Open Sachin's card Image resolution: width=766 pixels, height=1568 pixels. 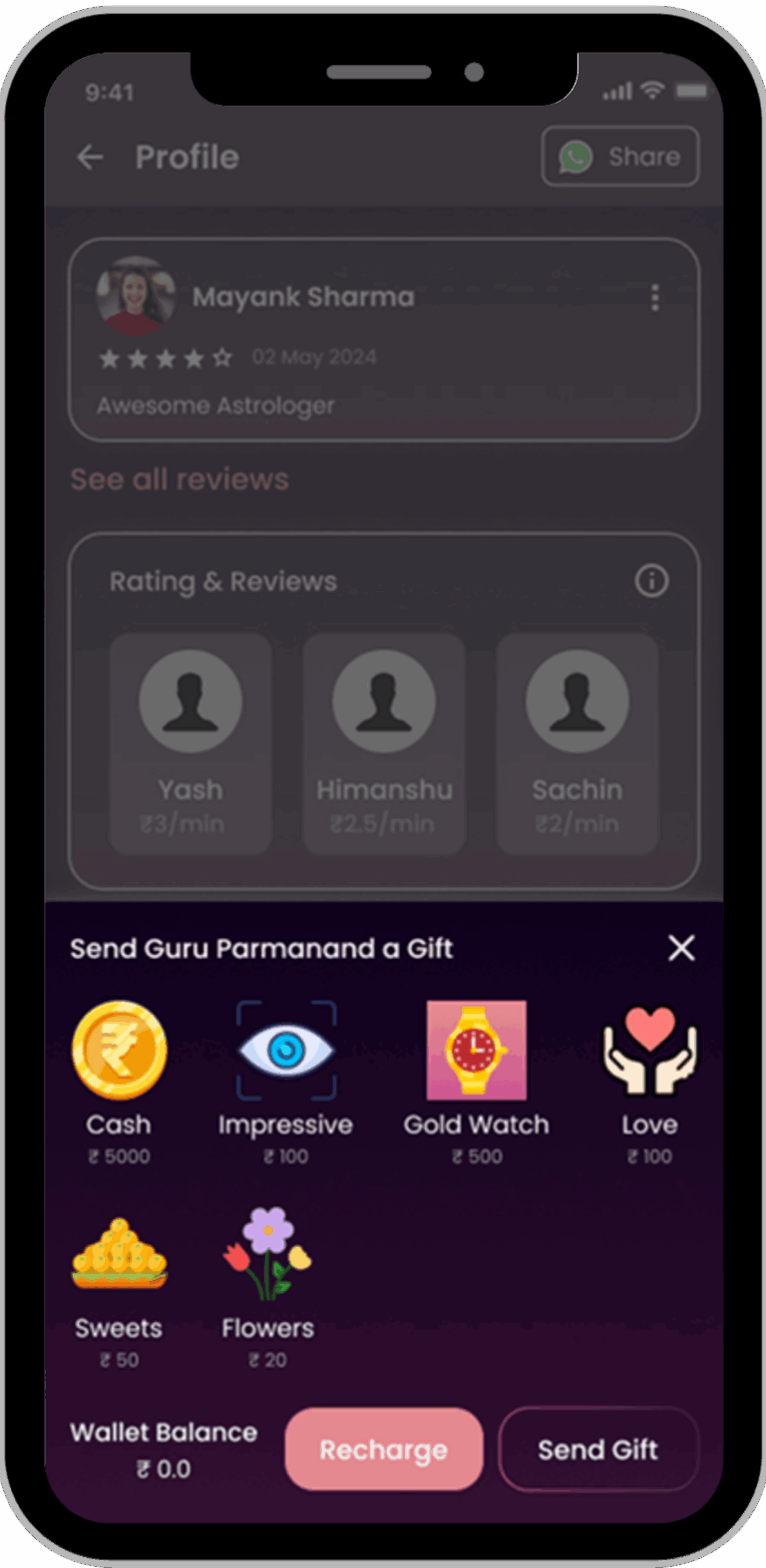(577, 744)
